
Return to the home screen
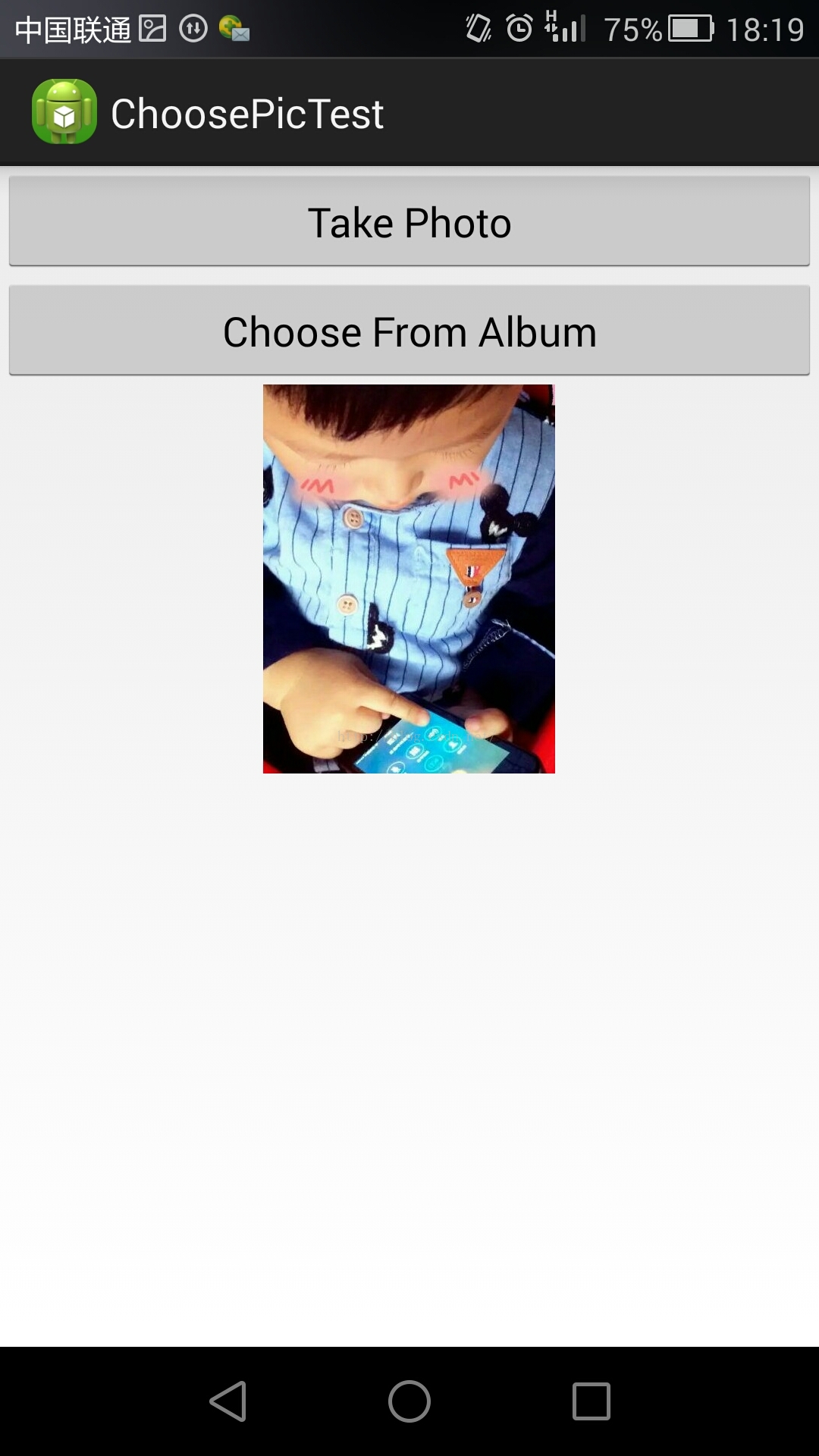coord(409,1401)
